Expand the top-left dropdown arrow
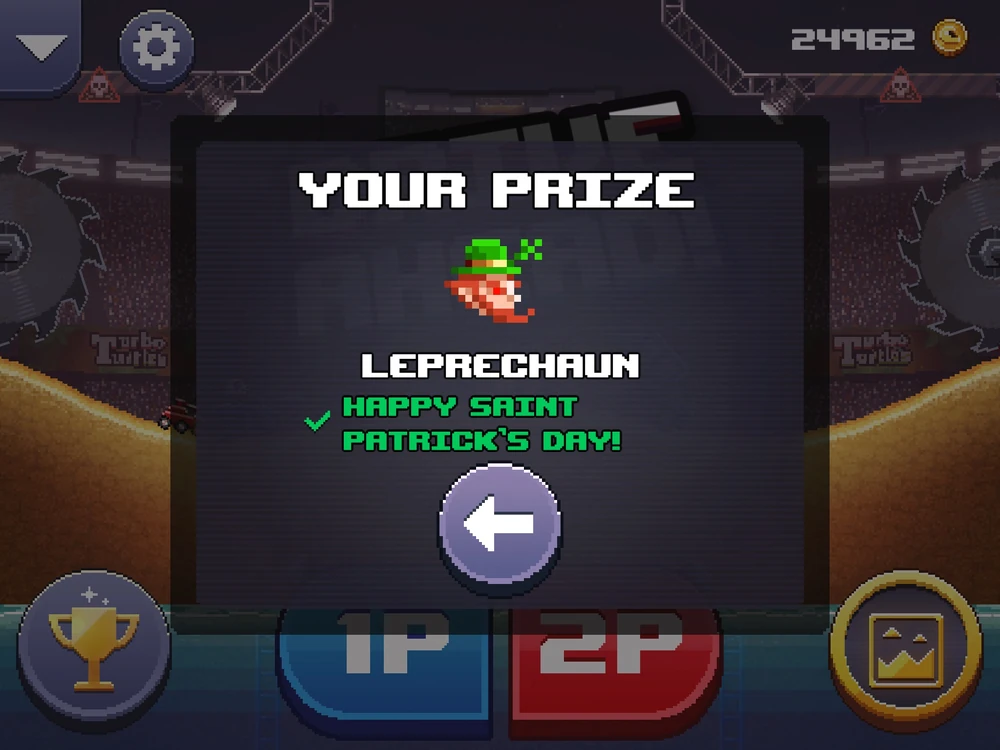Screen dimensions: 1000x750 pyautogui.click(x=40, y=46)
